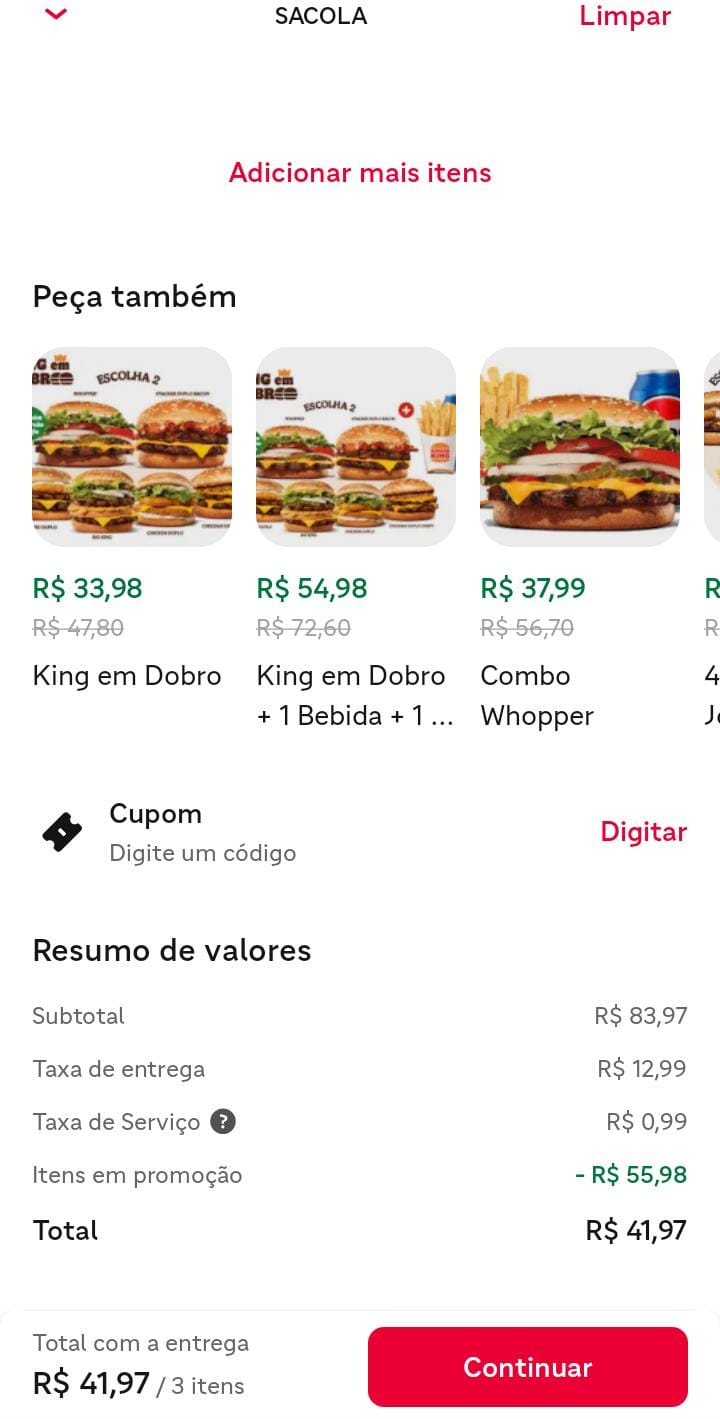The width and height of the screenshot is (720, 1419).
Task: Show info about Taxa de Serviço
Action: point(223,1122)
